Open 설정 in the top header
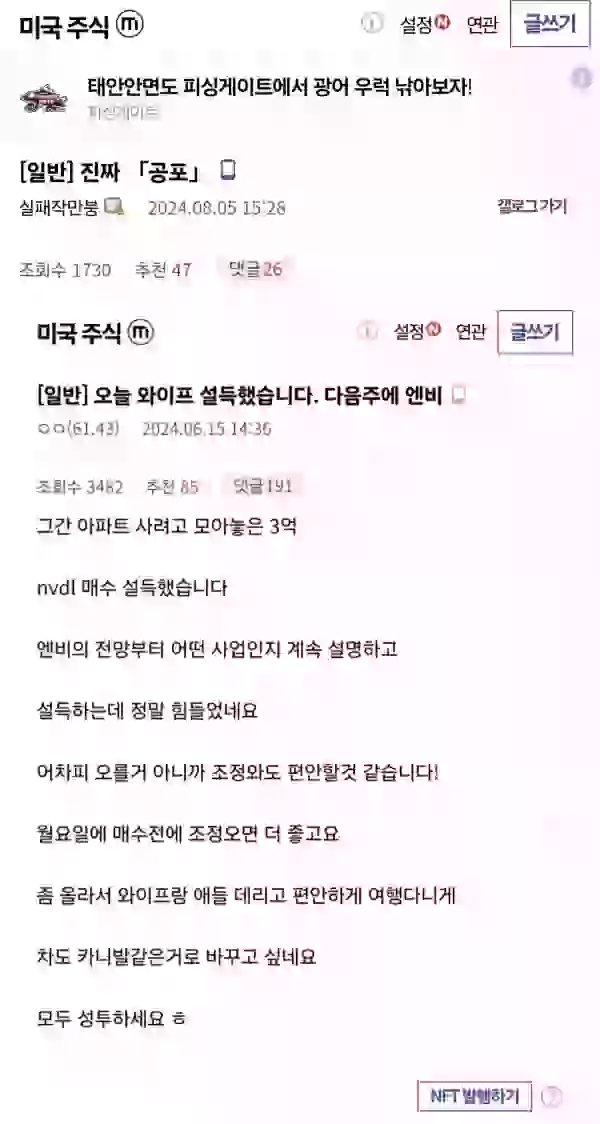 click(x=424, y=24)
